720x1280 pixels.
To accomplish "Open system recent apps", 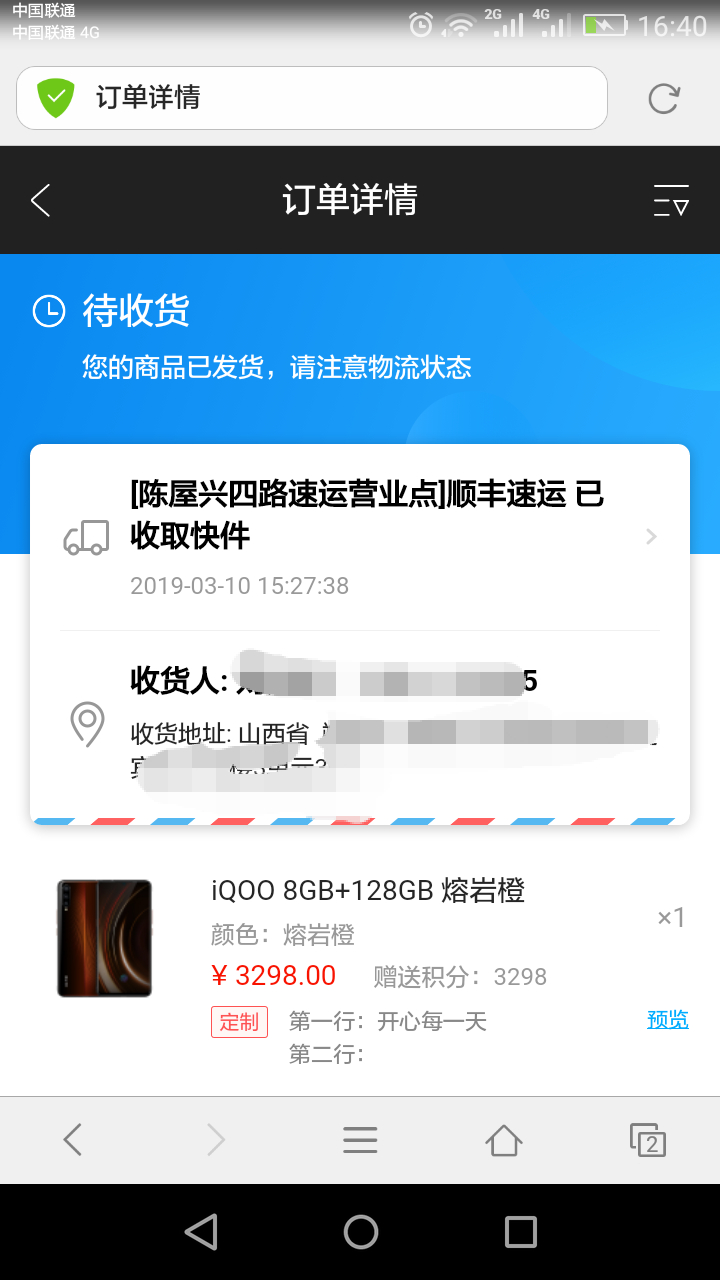I will (521, 1232).
